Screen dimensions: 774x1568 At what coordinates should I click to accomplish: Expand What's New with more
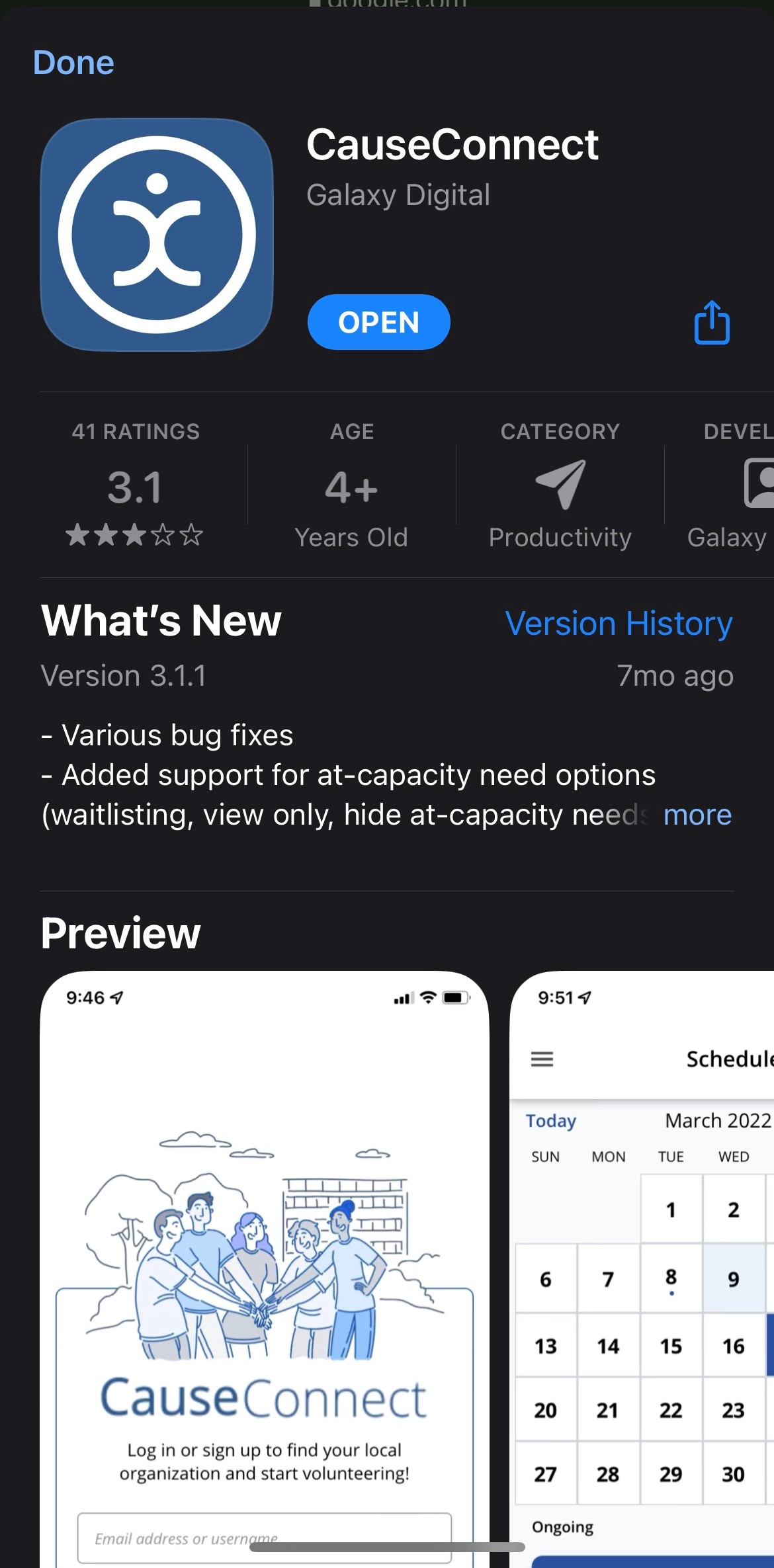(x=697, y=815)
